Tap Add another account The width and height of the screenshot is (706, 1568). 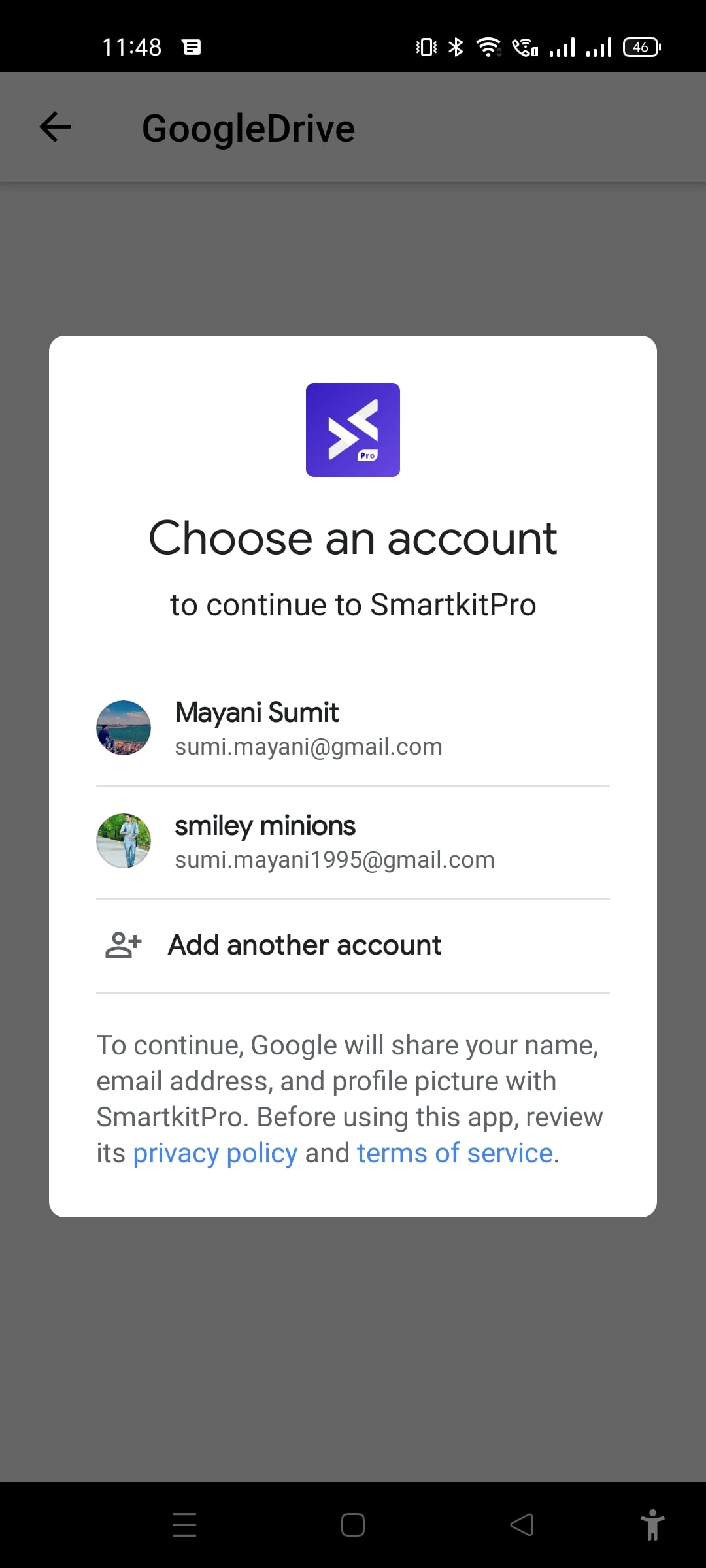coord(305,945)
